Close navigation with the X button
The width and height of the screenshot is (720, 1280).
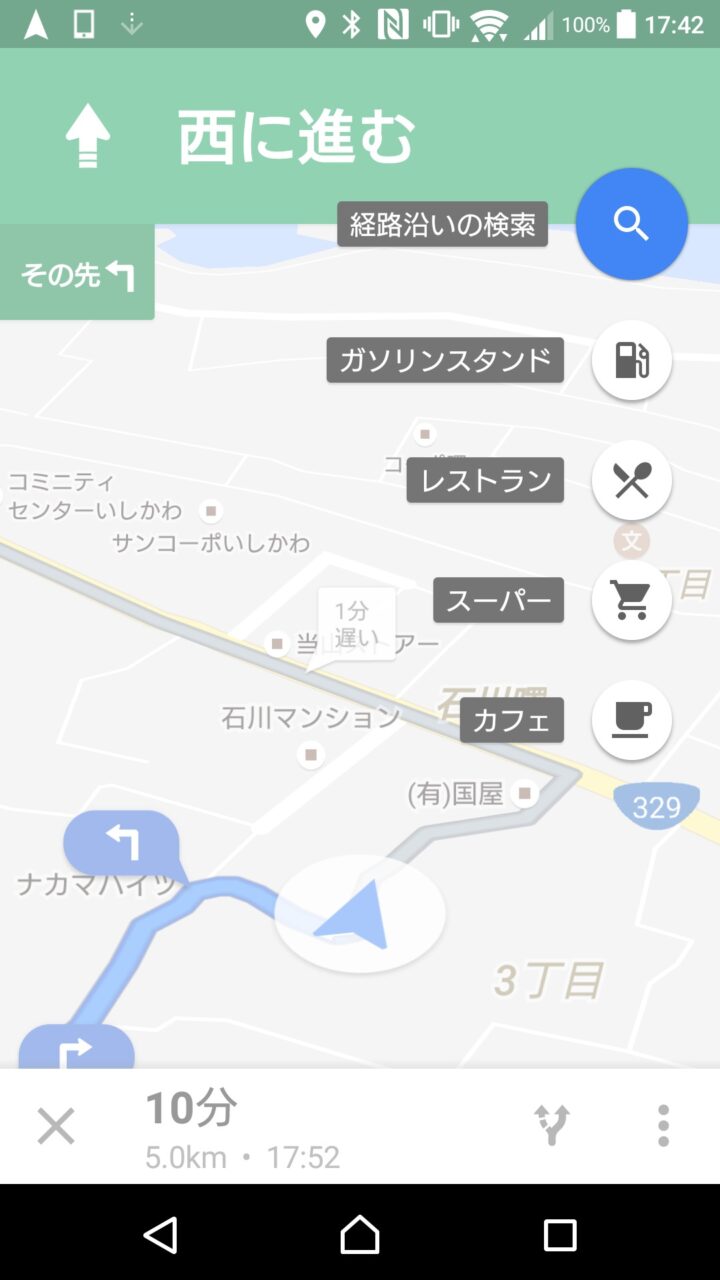coord(56,1126)
